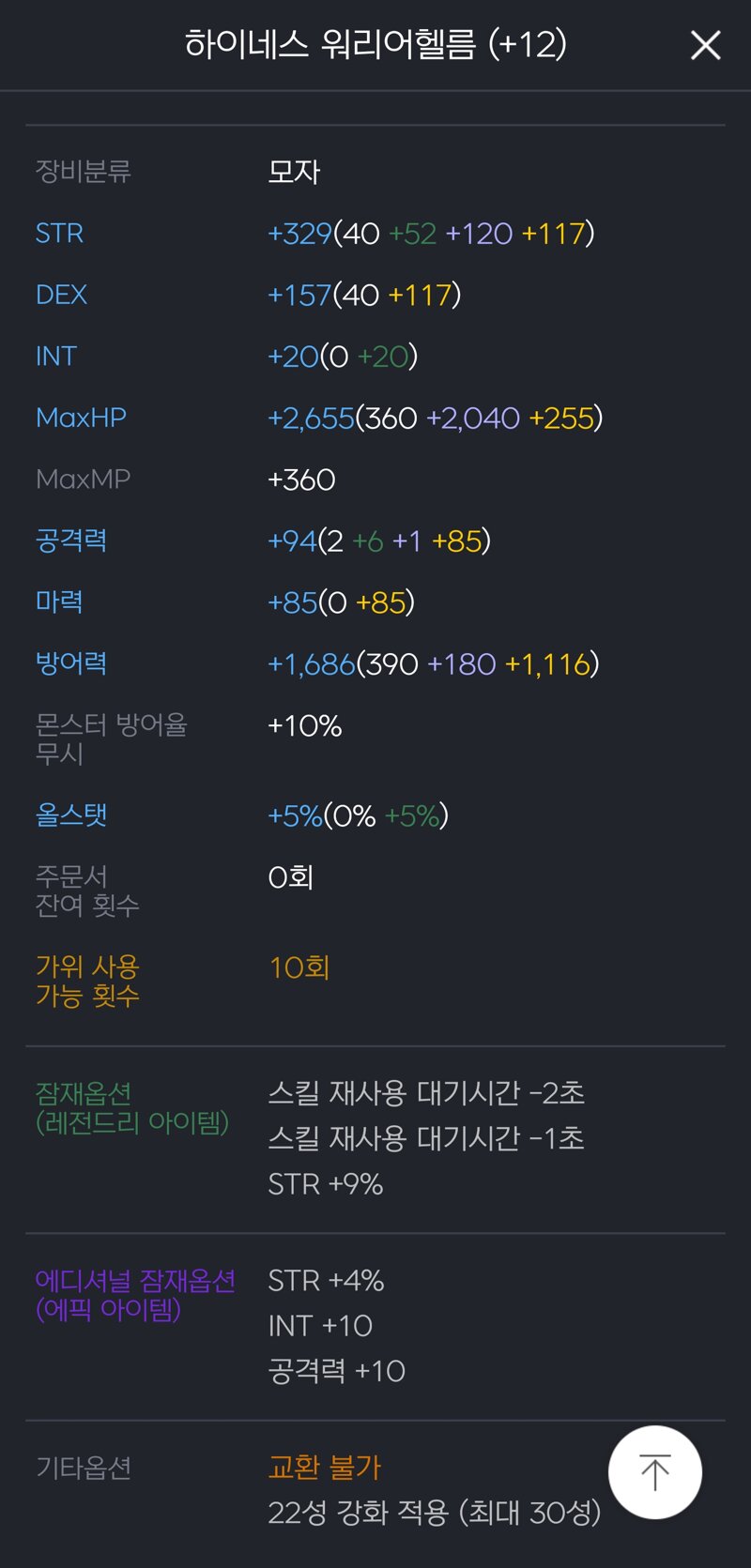This screenshot has width=751, height=1568.
Task: Tap the scroll-to-top arrow button
Action: [x=655, y=1471]
